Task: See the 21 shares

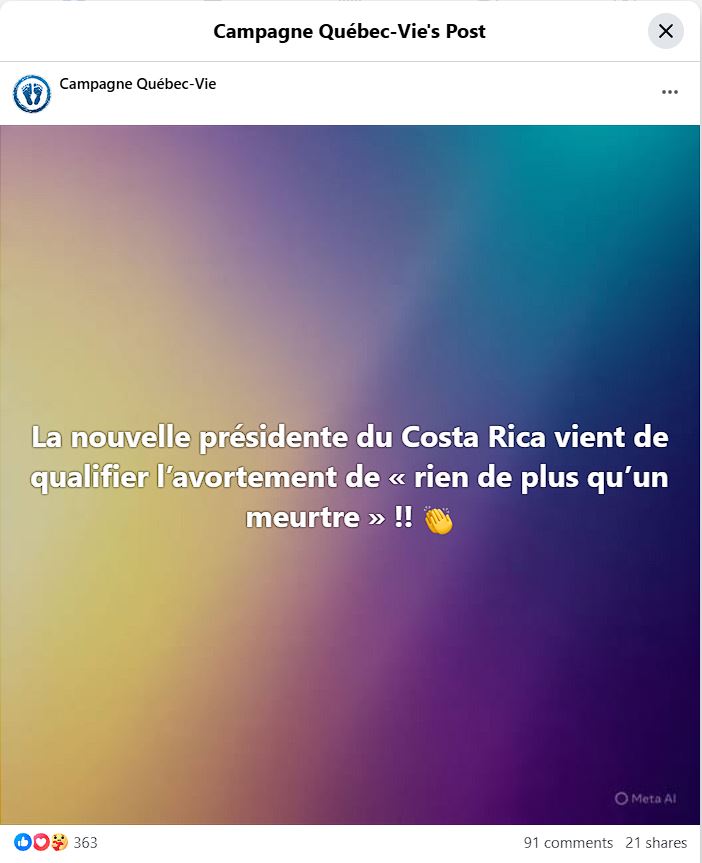Action: click(656, 843)
